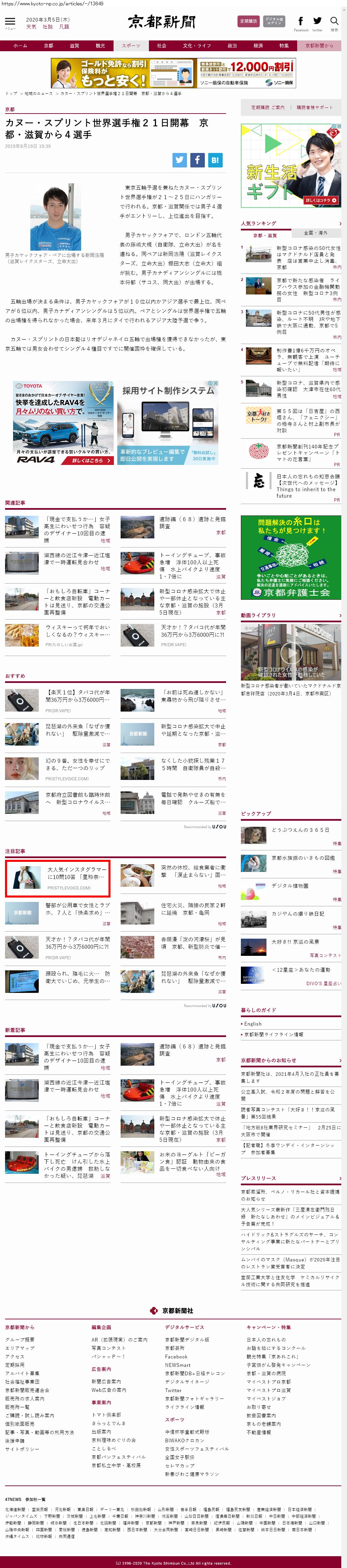Tap the デジタル版ログイン button
347x1568 pixels.
coord(273,21)
